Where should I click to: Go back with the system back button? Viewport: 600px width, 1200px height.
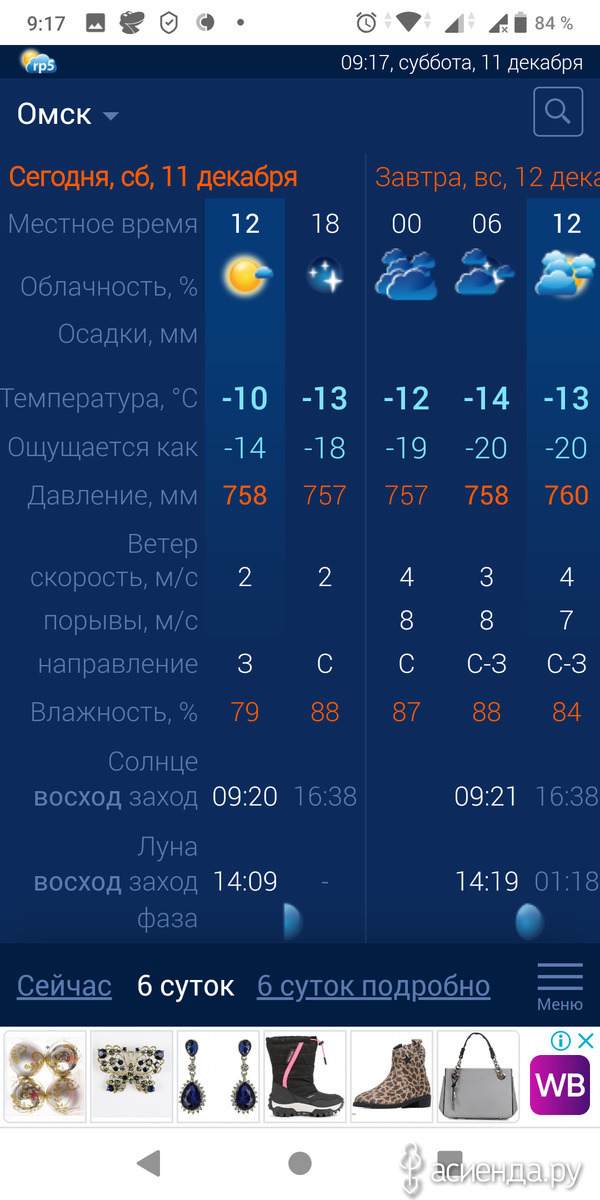(x=149, y=1162)
